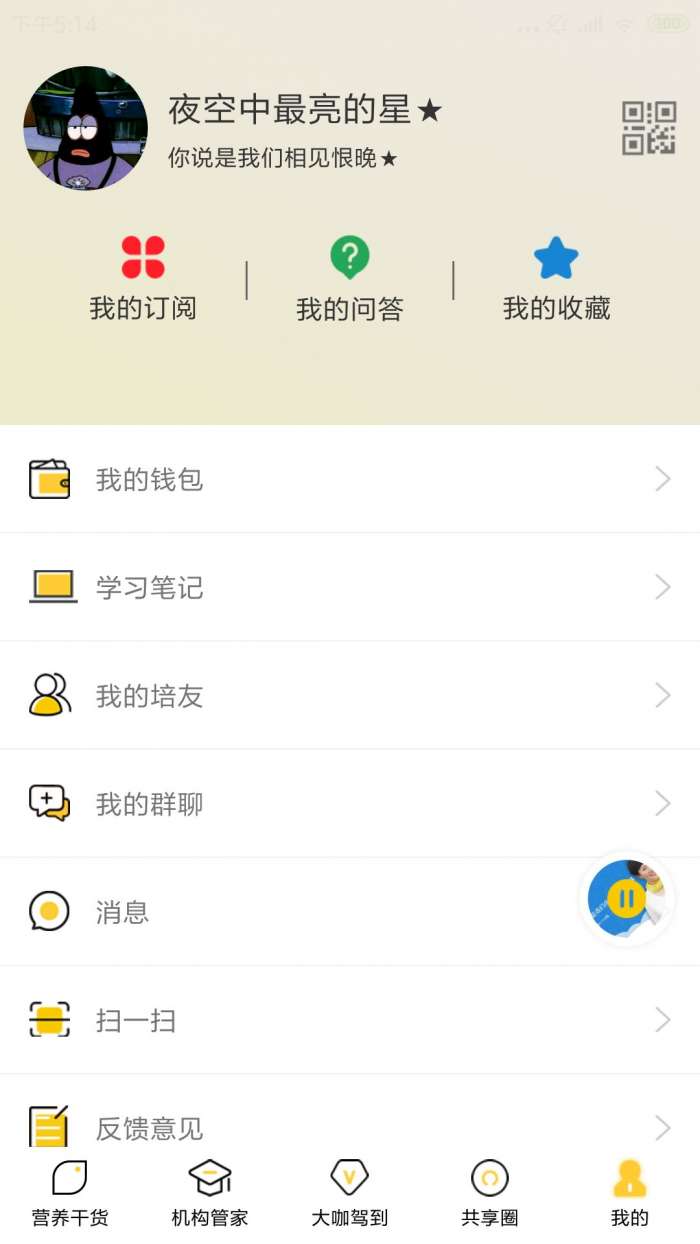Open the 消息 messages row
This screenshot has height=1244, width=700.
tap(300, 912)
